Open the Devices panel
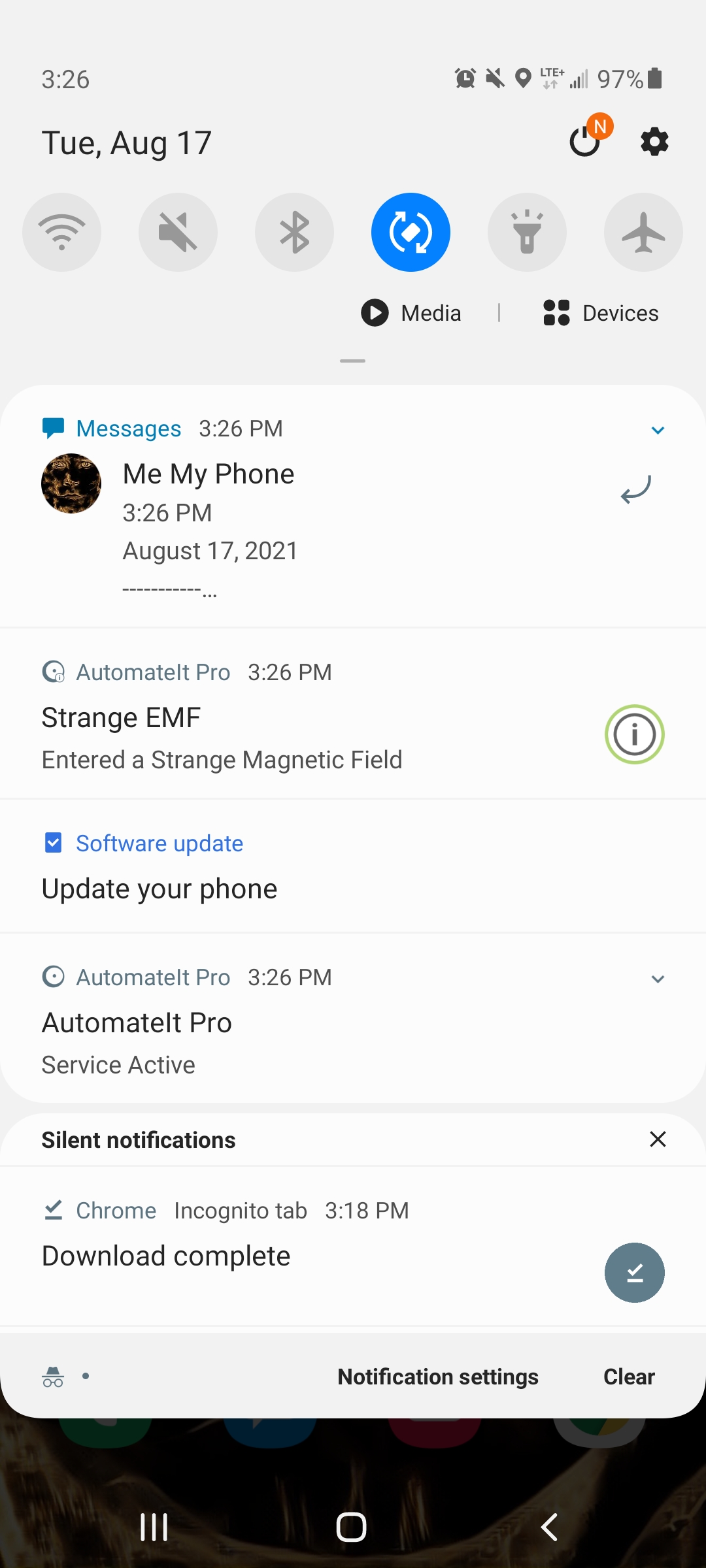 pyautogui.click(x=601, y=313)
